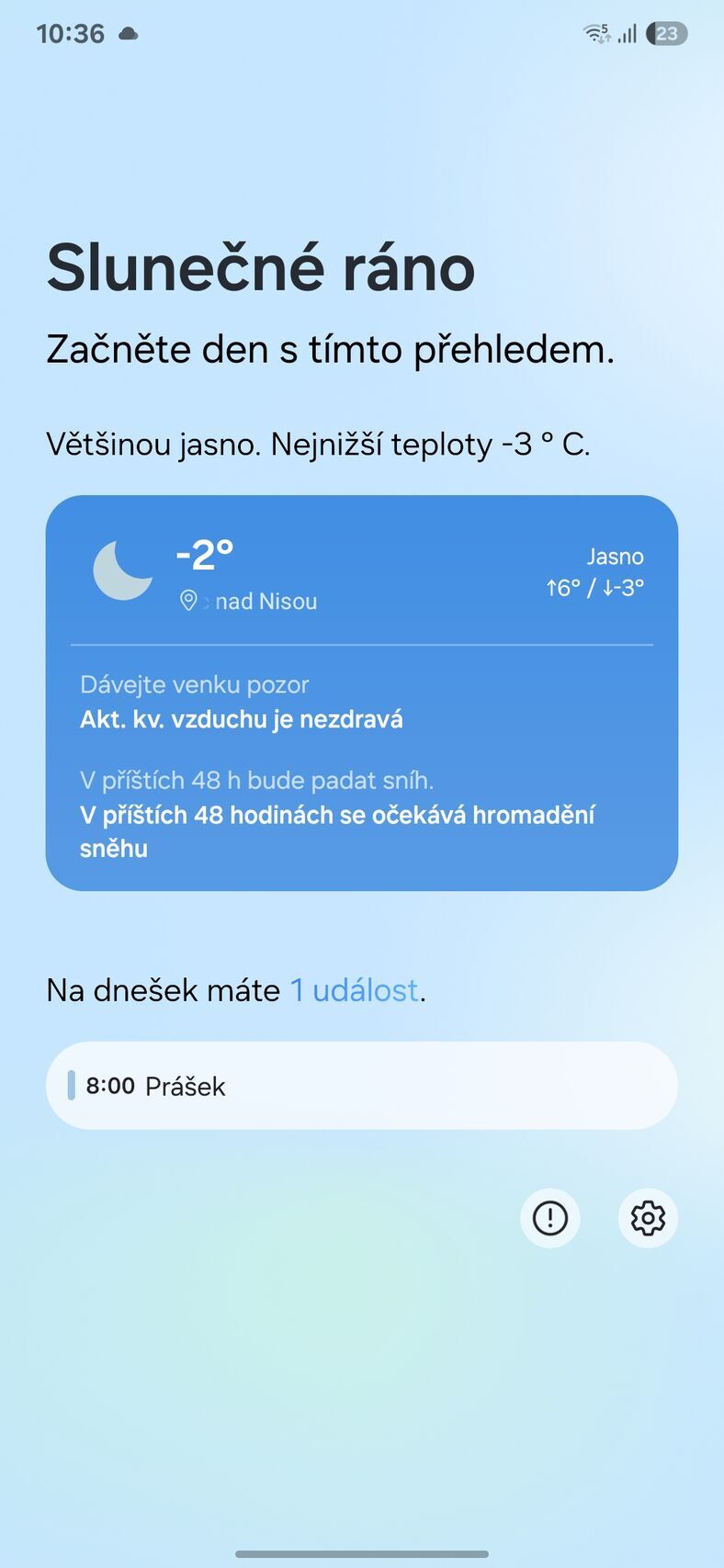Tap the location pin icon beside nad Nisou
The height and width of the screenshot is (1568, 724).
[190, 602]
